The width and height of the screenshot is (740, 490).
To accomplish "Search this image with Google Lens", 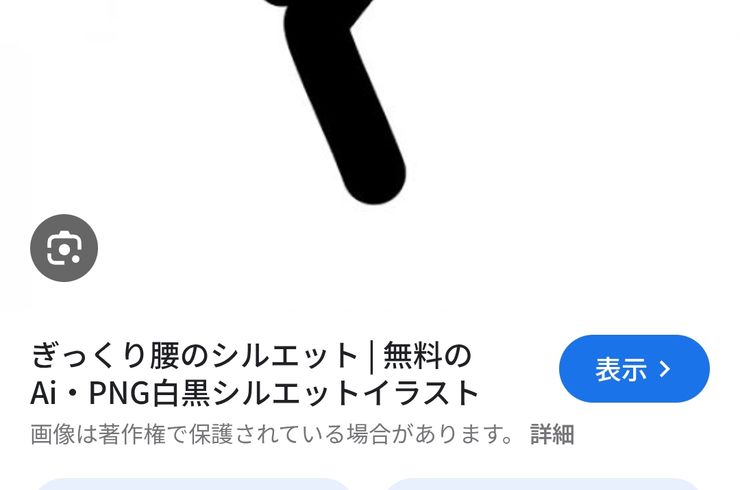I will (x=64, y=248).
